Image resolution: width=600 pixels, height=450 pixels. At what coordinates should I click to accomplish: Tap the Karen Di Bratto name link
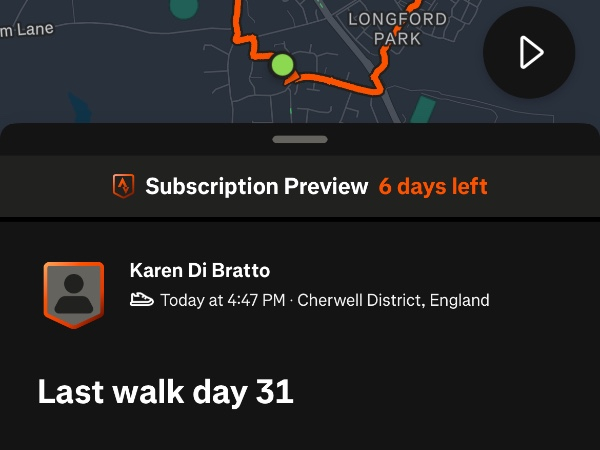point(200,271)
